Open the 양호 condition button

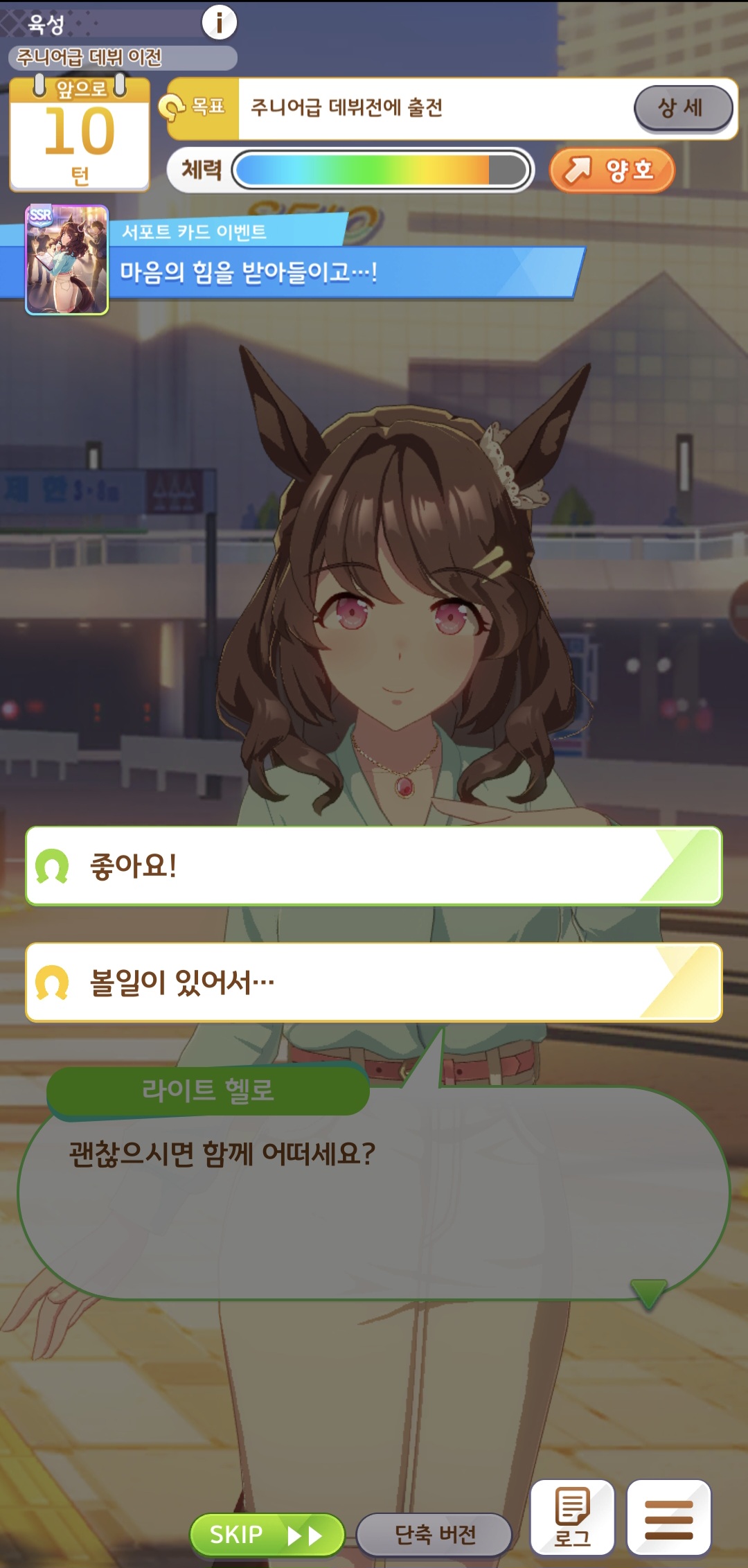click(x=612, y=170)
